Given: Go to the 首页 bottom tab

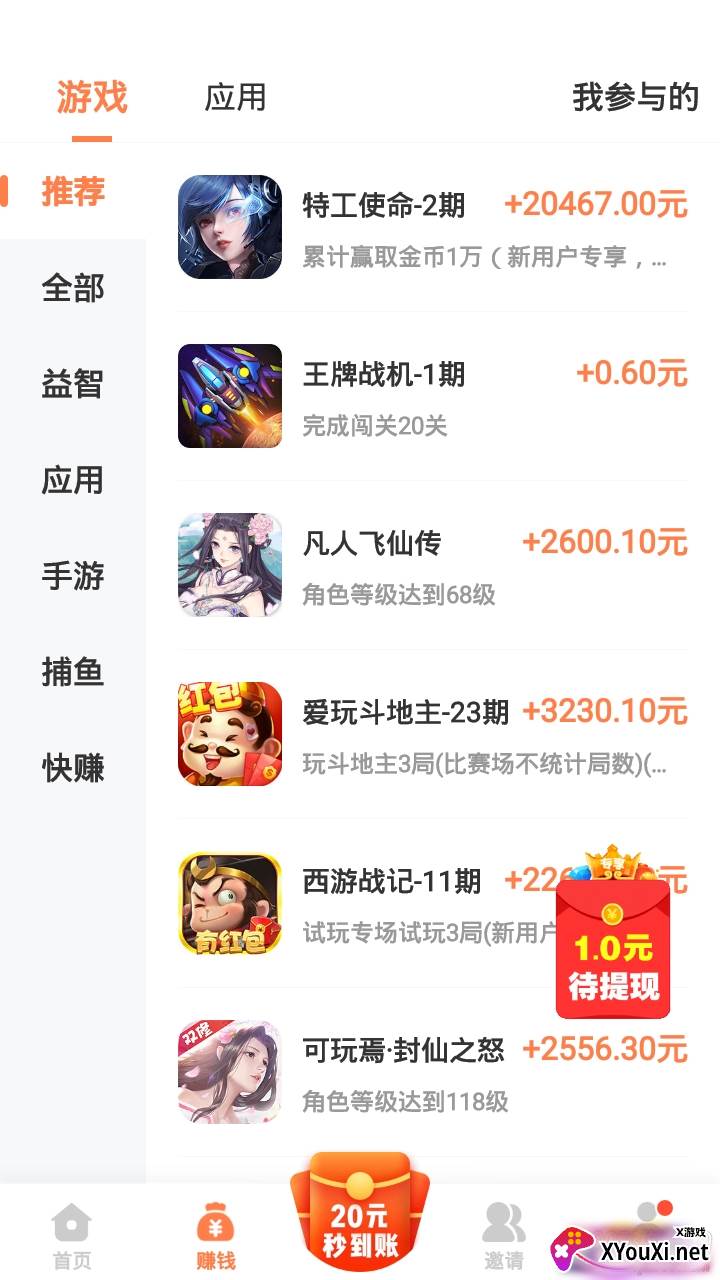Looking at the screenshot, I should pos(72,1236).
